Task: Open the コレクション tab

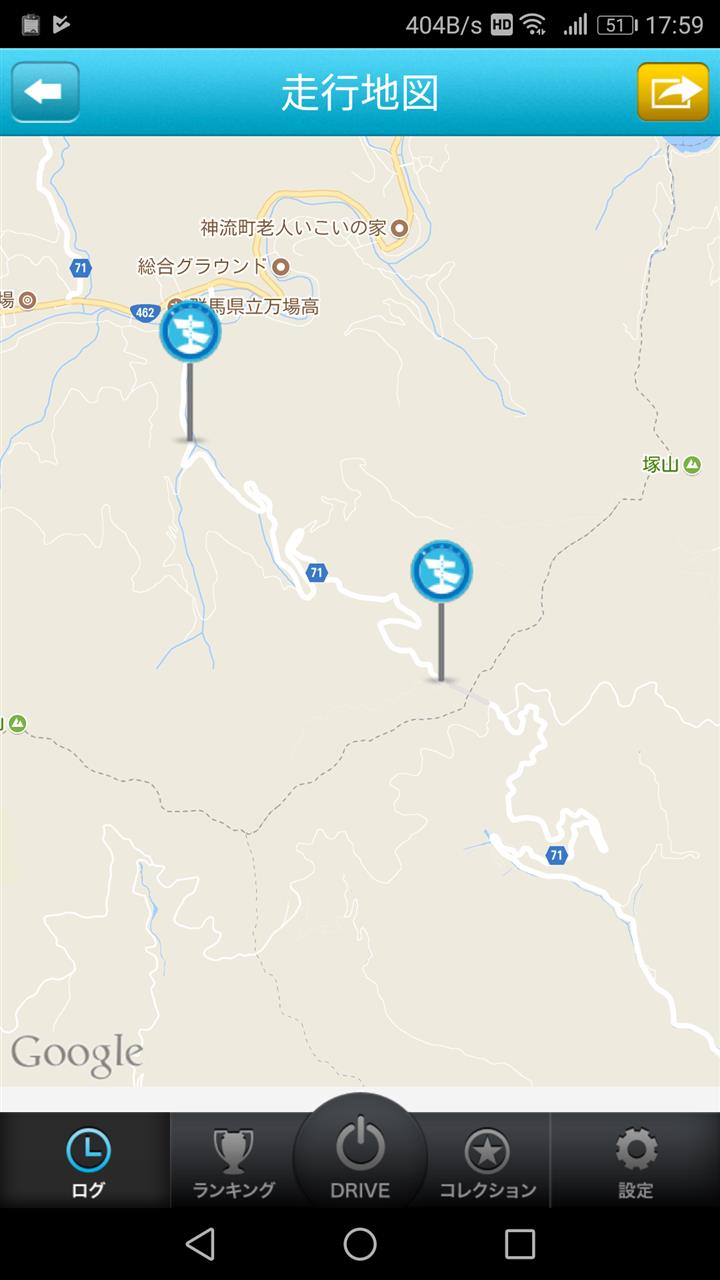Action: [x=488, y=1160]
